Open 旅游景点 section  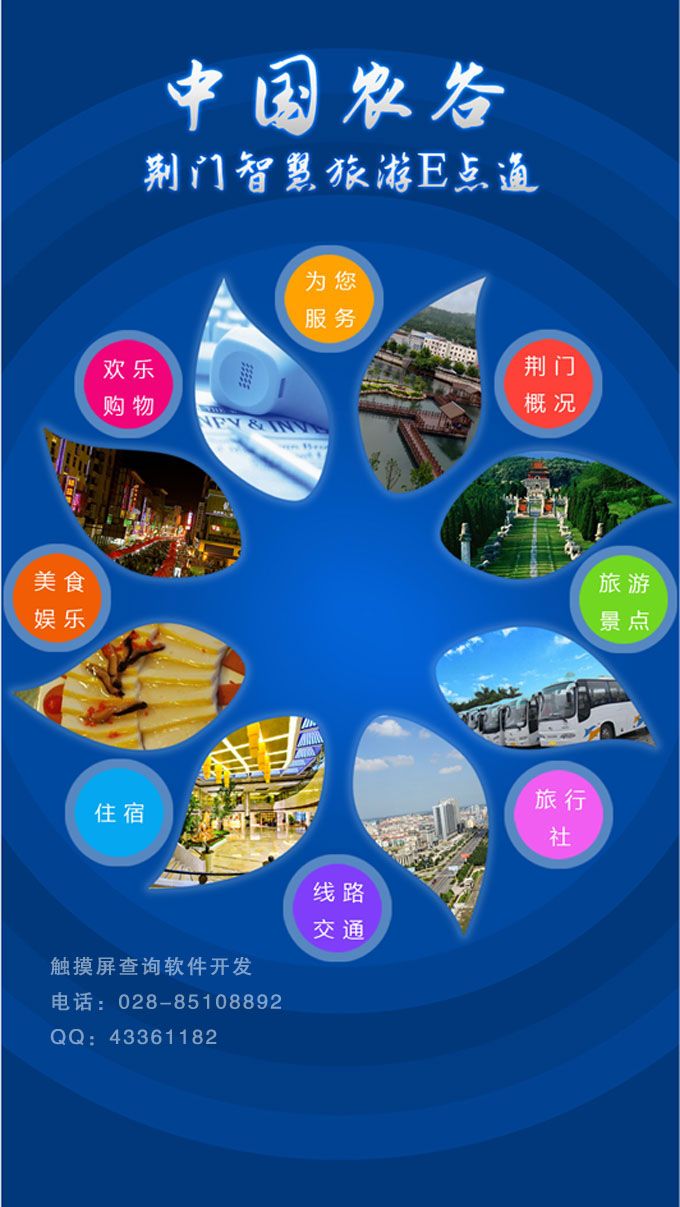coord(624,600)
